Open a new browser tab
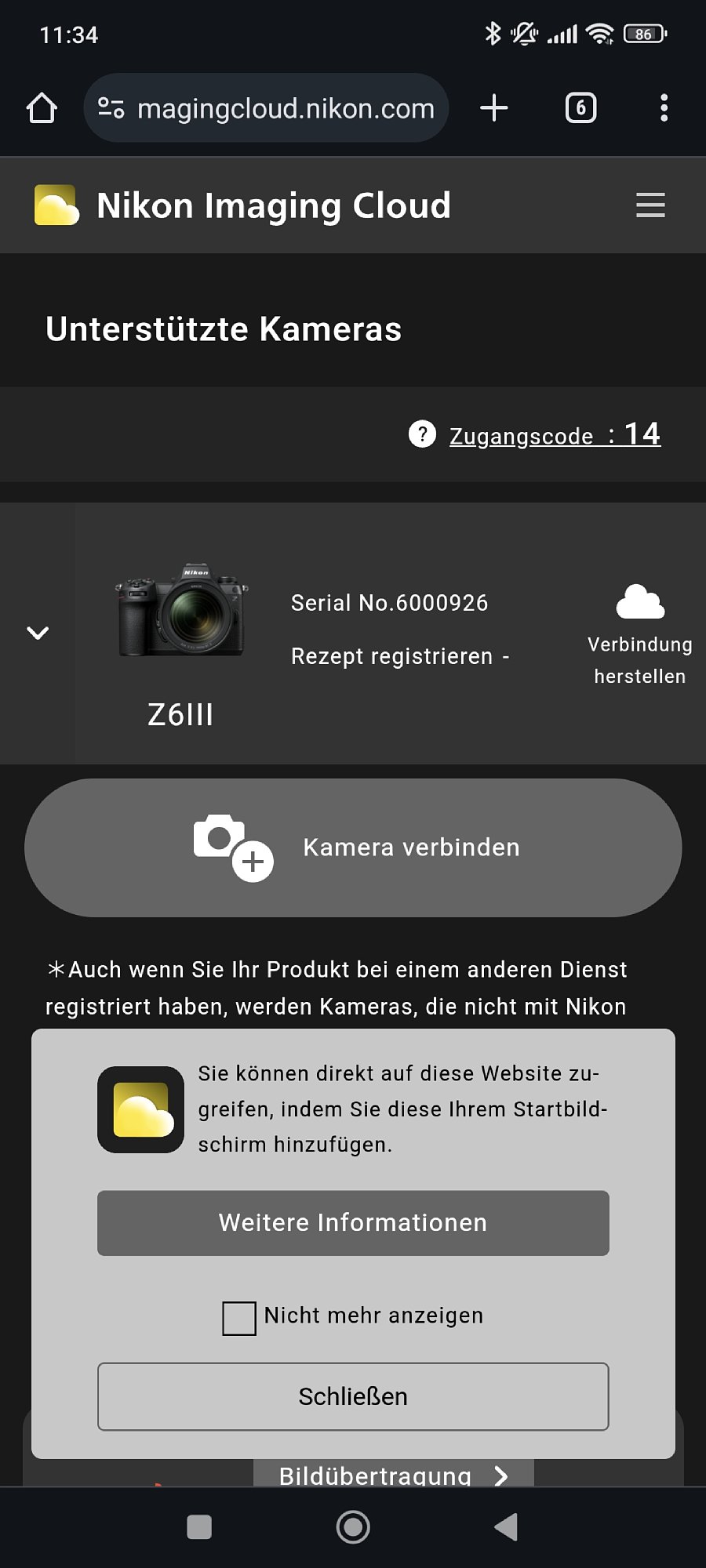Viewport: 706px width, 1568px height. (494, 108)
